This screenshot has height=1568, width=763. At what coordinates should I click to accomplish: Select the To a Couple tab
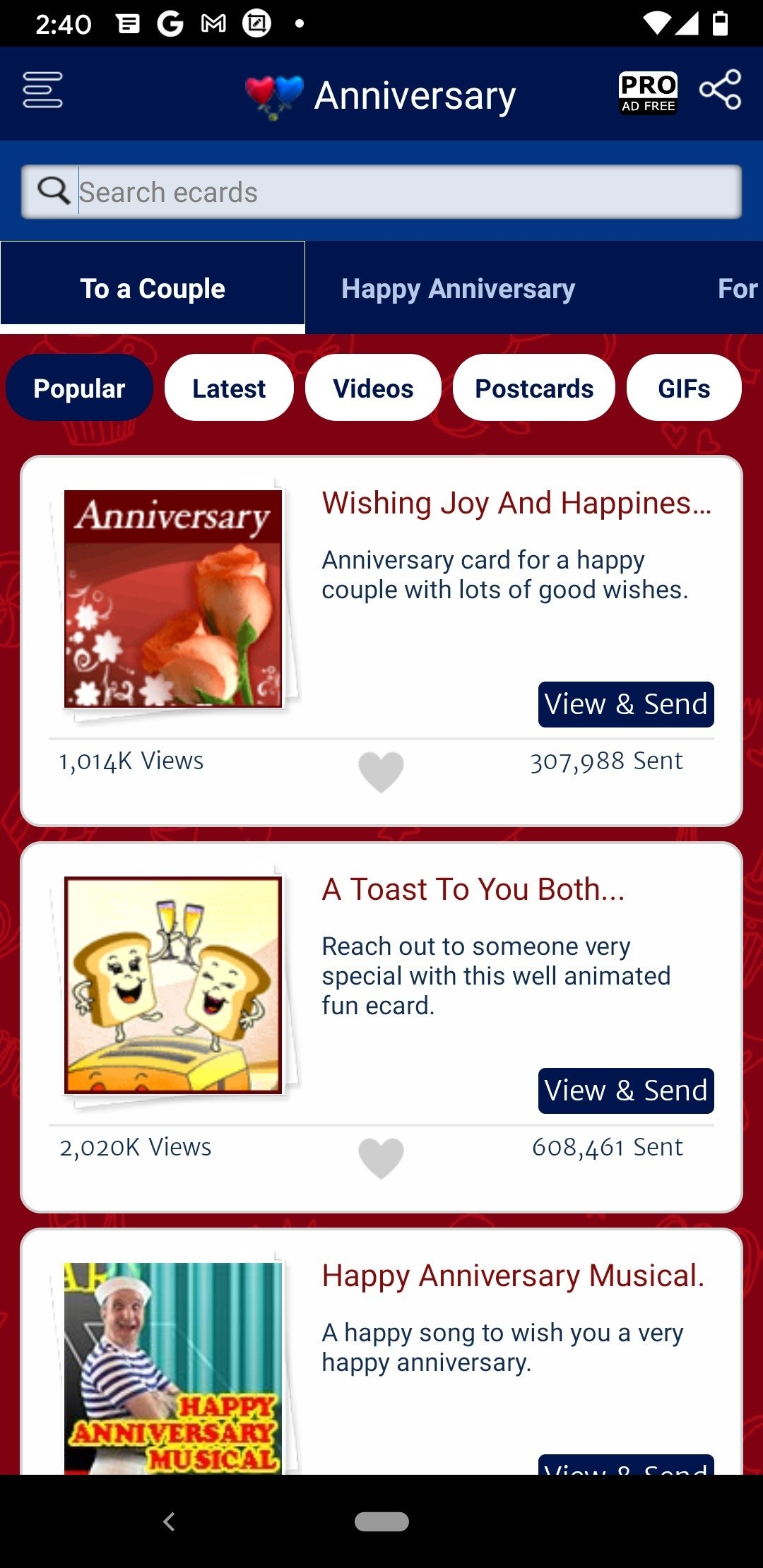[153, 288]
